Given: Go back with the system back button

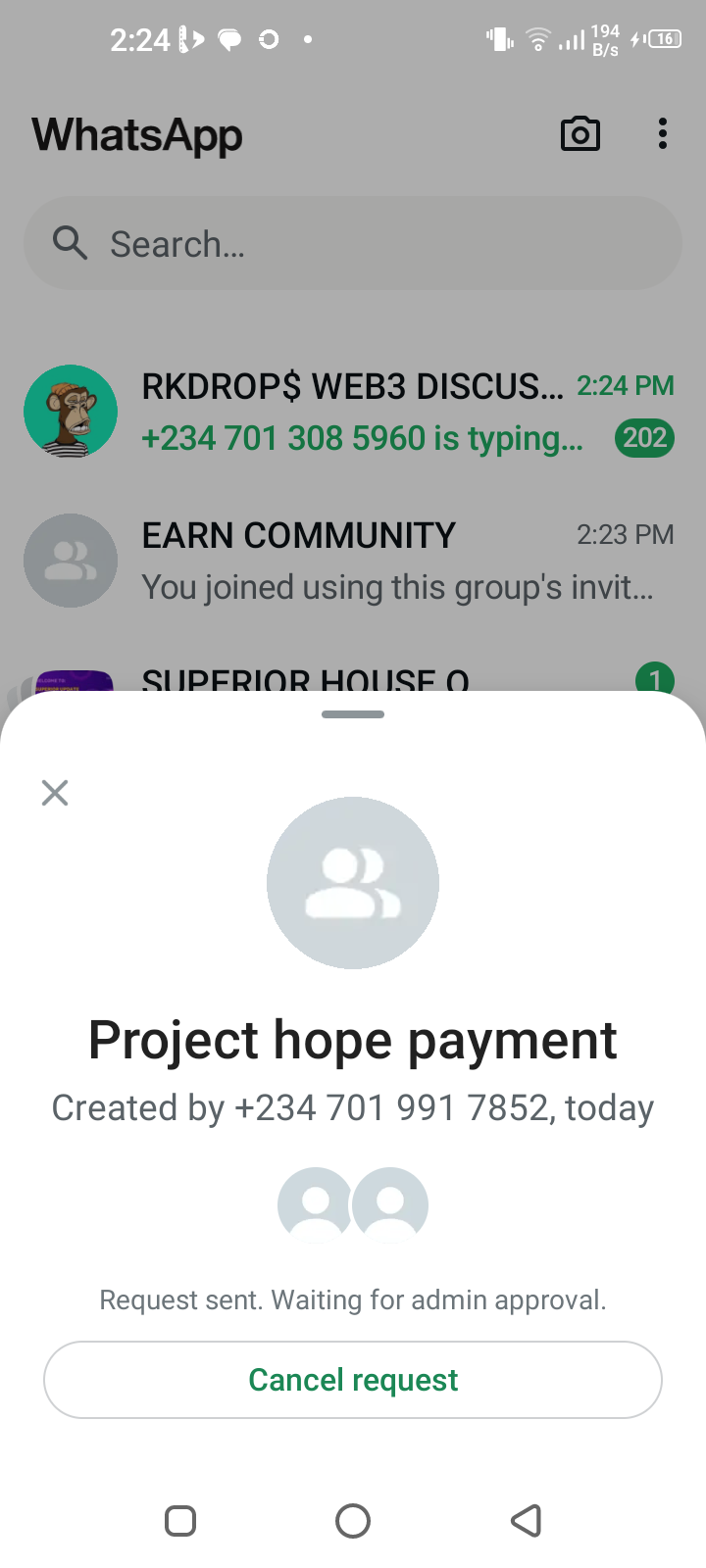Looking at the screenshot, I should tap(527, 1521).
